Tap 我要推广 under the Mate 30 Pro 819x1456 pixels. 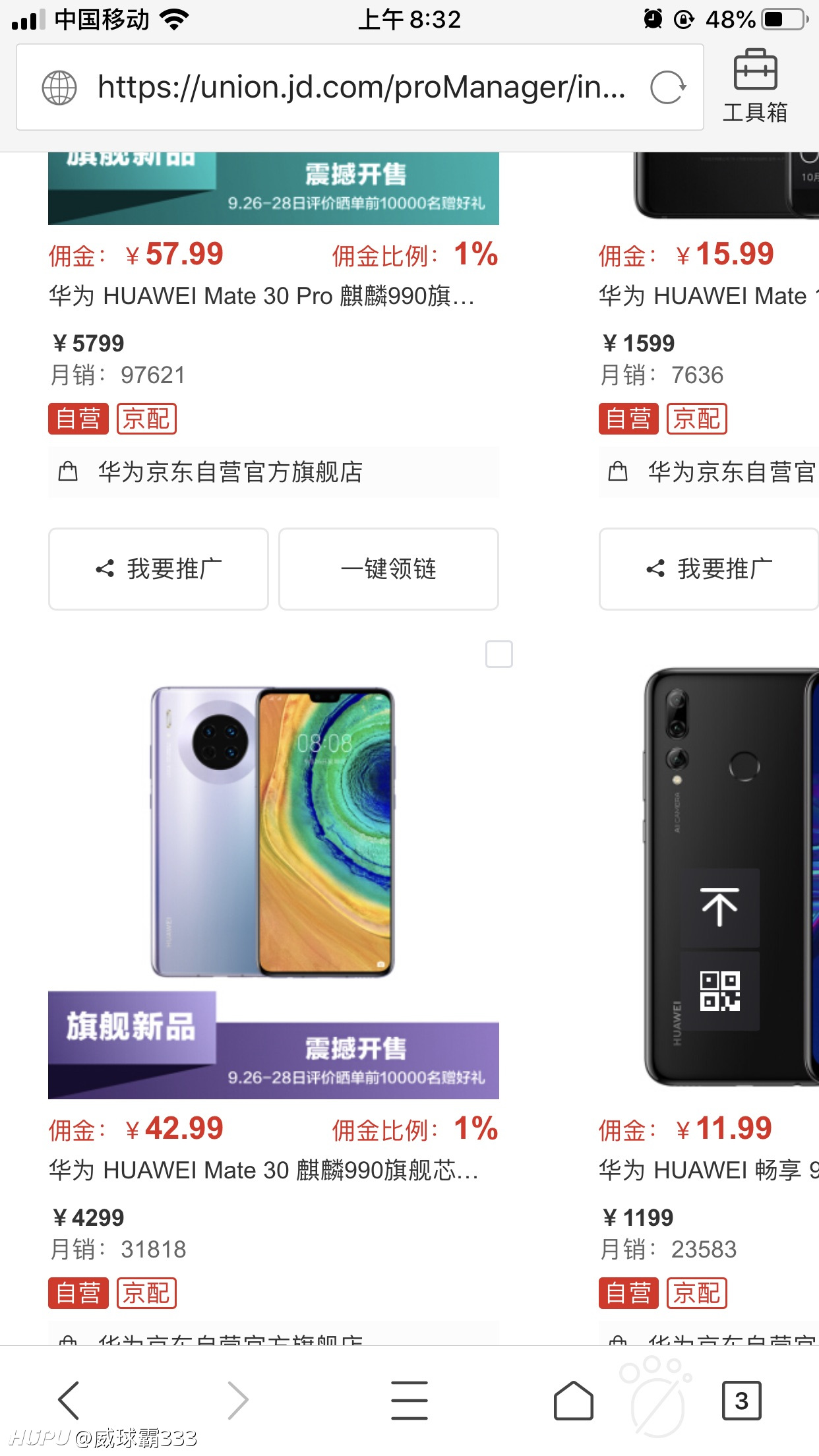point(158,568)
